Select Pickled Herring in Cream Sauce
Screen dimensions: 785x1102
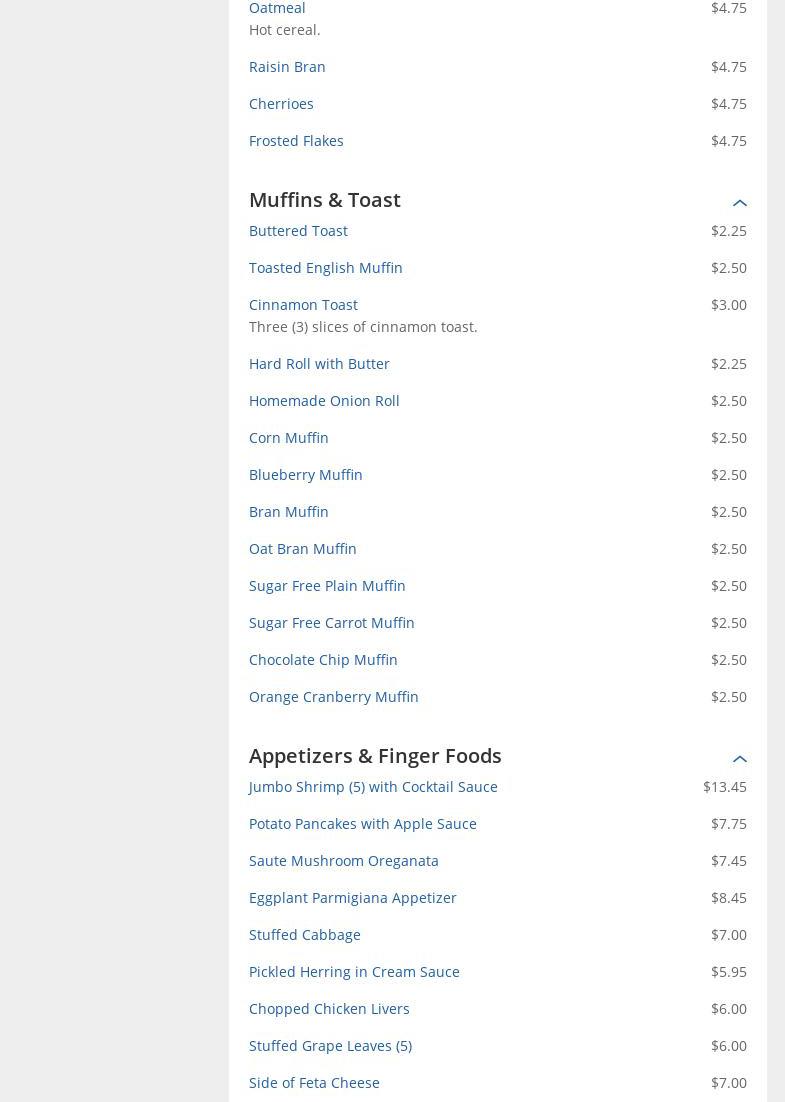pos(354,972)
